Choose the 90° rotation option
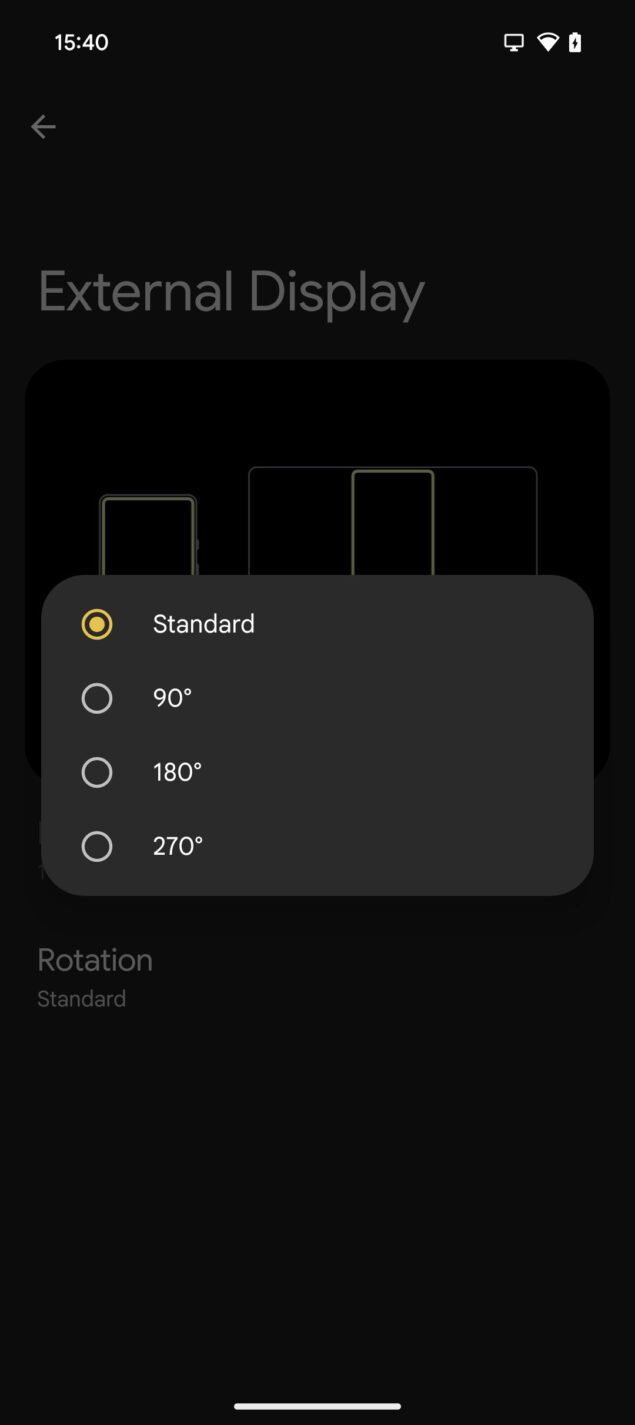 click(317, 698)
